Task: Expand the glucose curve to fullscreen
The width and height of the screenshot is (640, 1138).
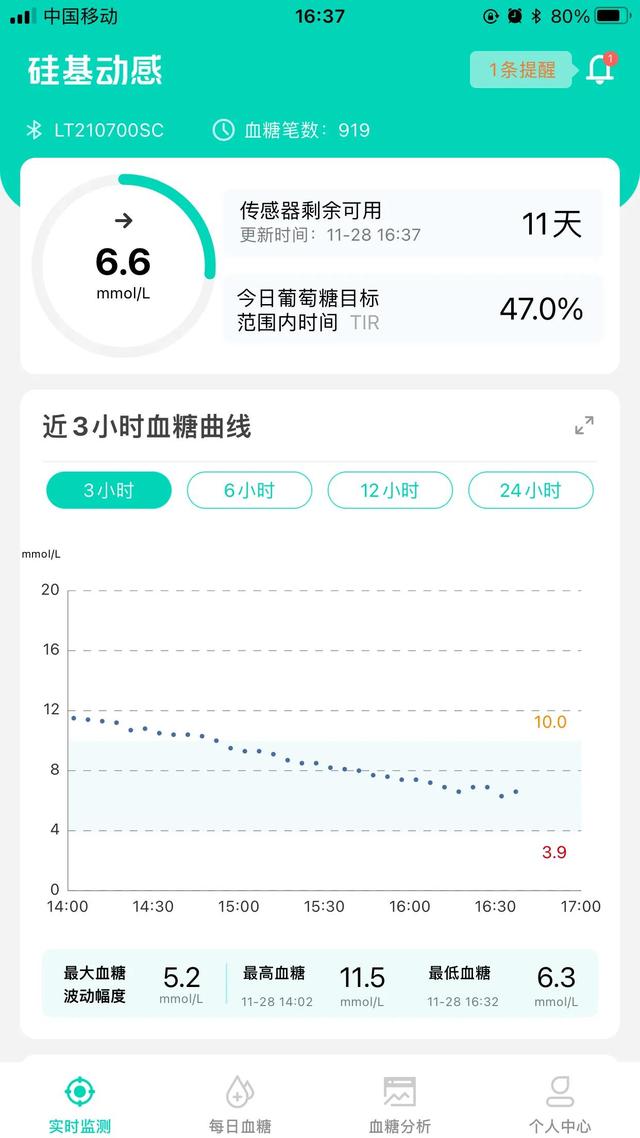Action: (584, 425)
